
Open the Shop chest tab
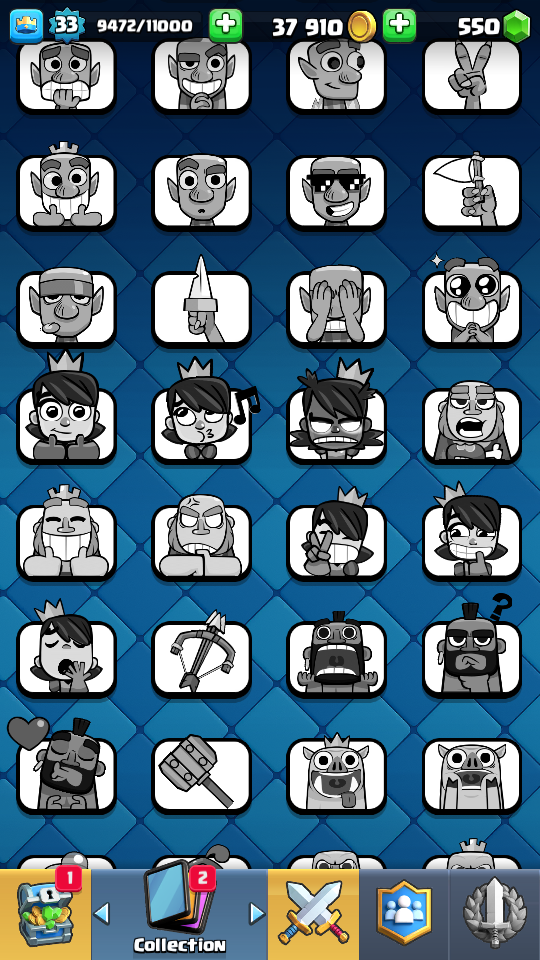coord(45,914)
